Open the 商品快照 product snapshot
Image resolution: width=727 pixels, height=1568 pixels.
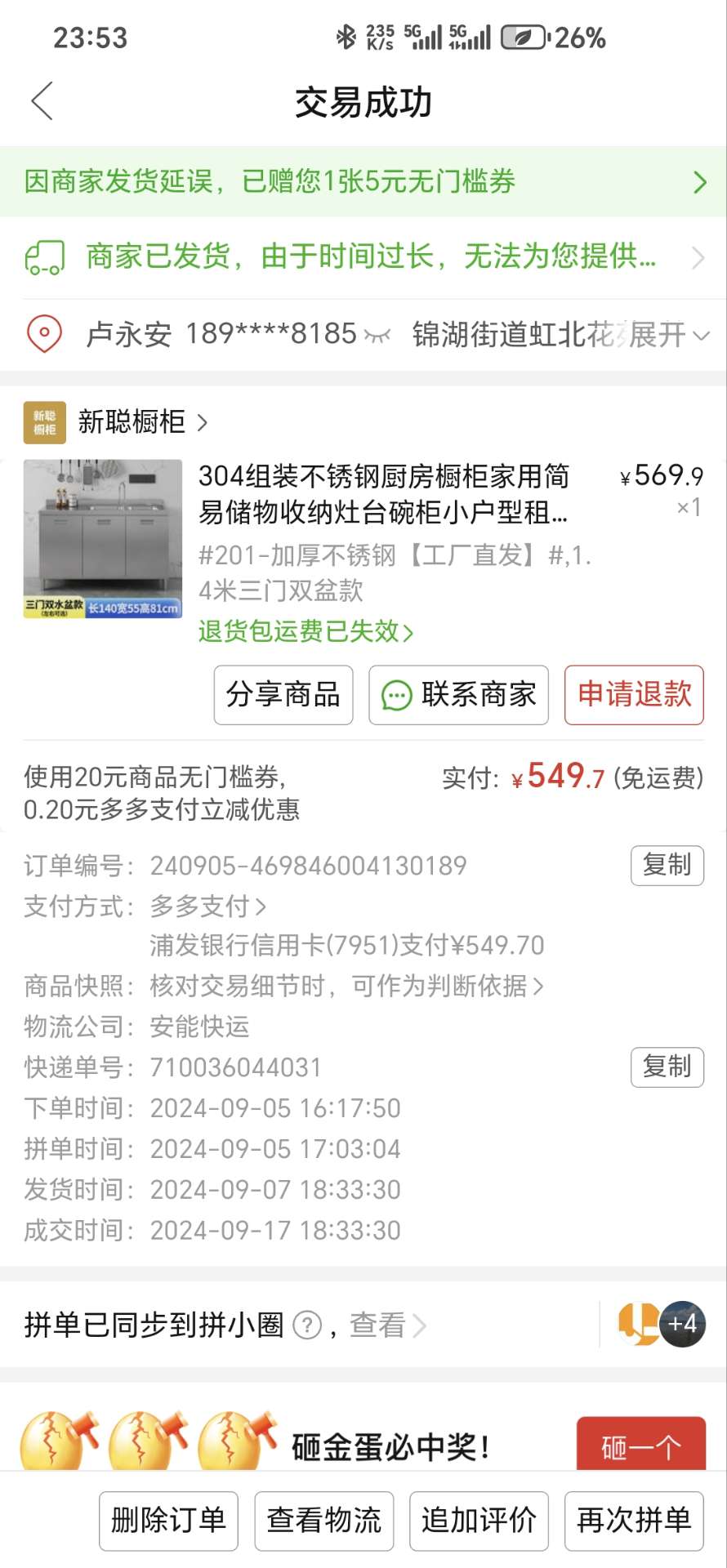coord(346,986)
